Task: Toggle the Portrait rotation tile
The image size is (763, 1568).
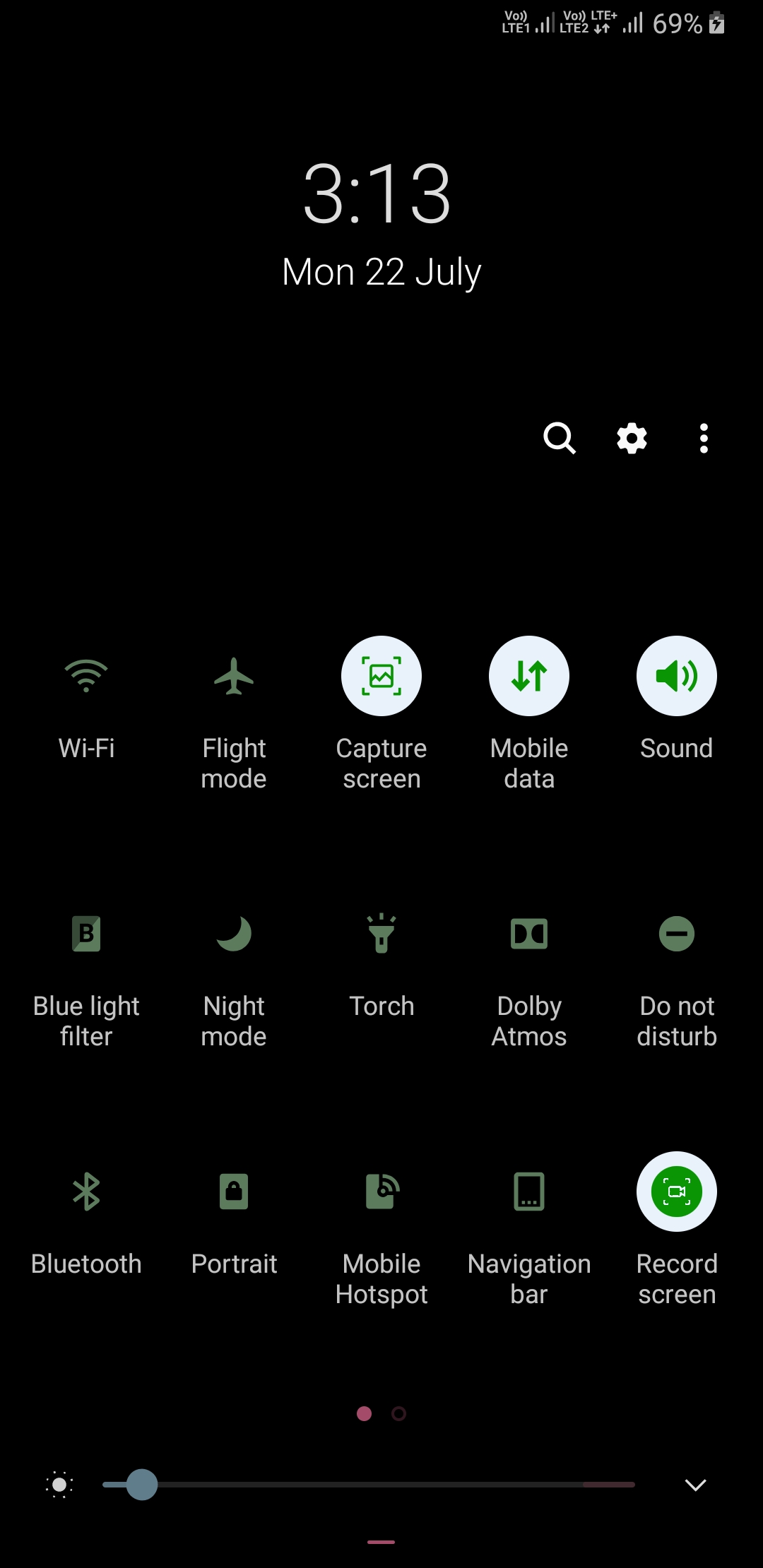Action: (234, 1192)
